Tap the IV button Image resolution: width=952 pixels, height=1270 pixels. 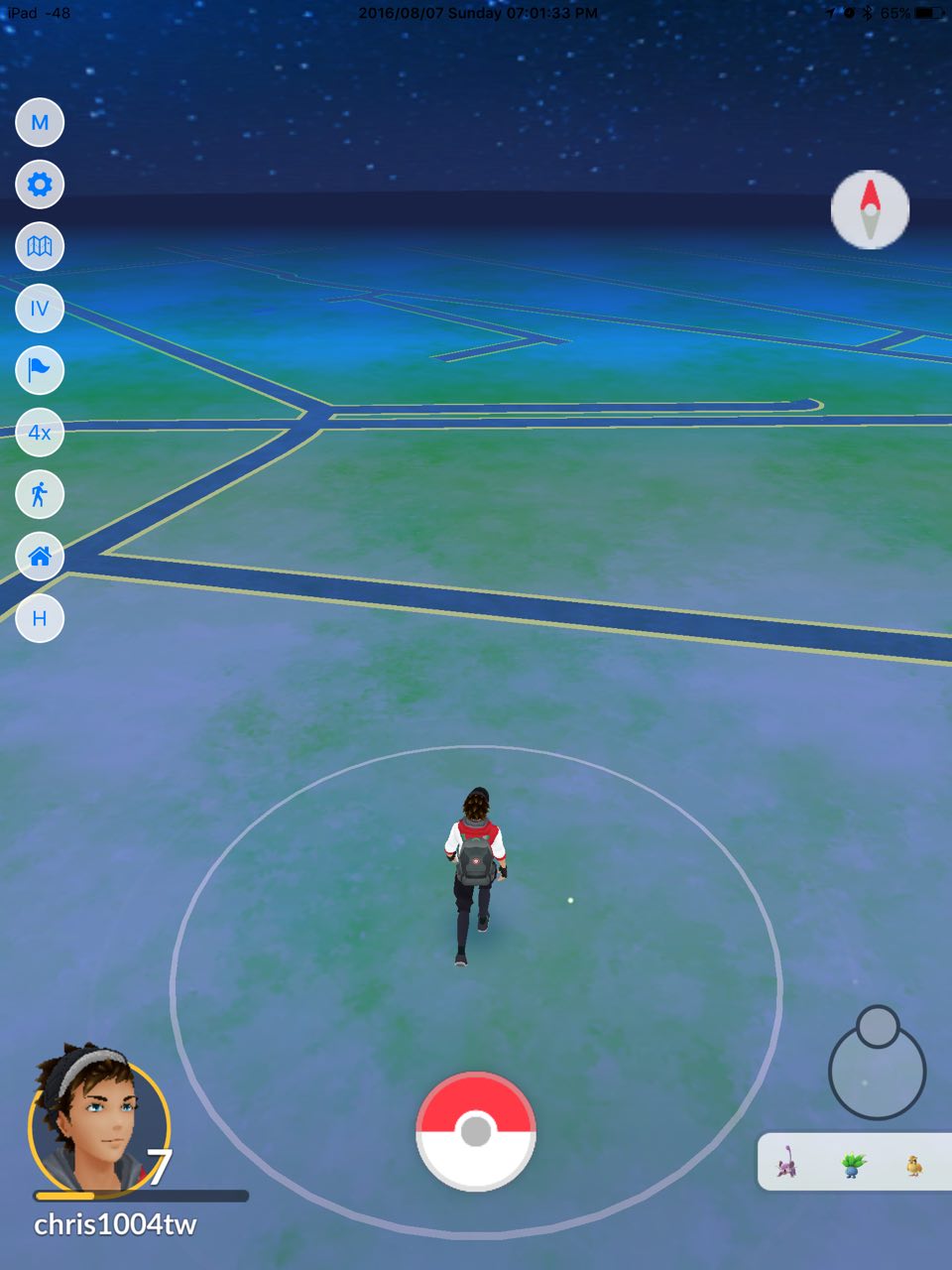pos(40,309)
